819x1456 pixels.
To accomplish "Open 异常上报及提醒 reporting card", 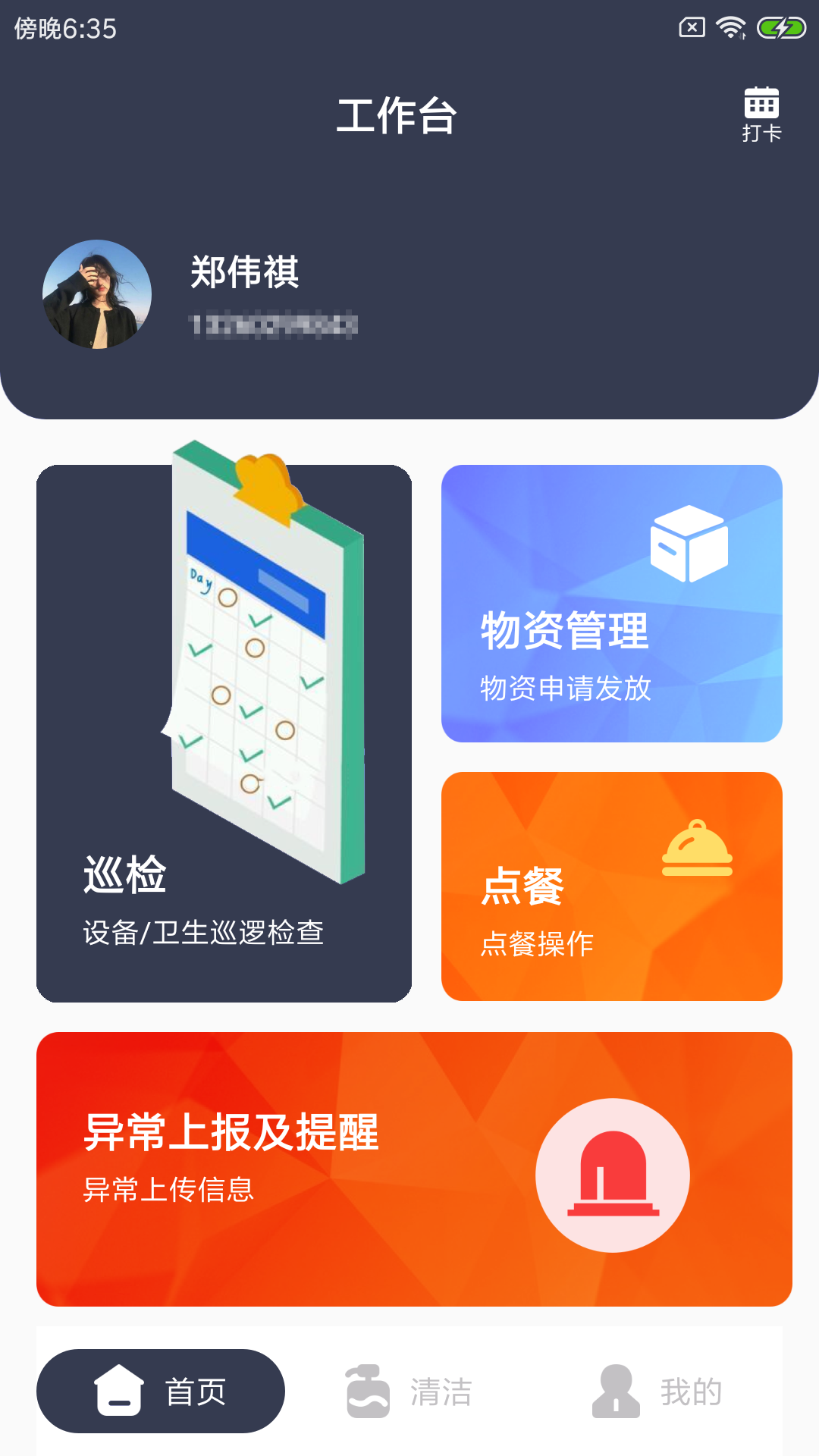I will coord(409,1172).
